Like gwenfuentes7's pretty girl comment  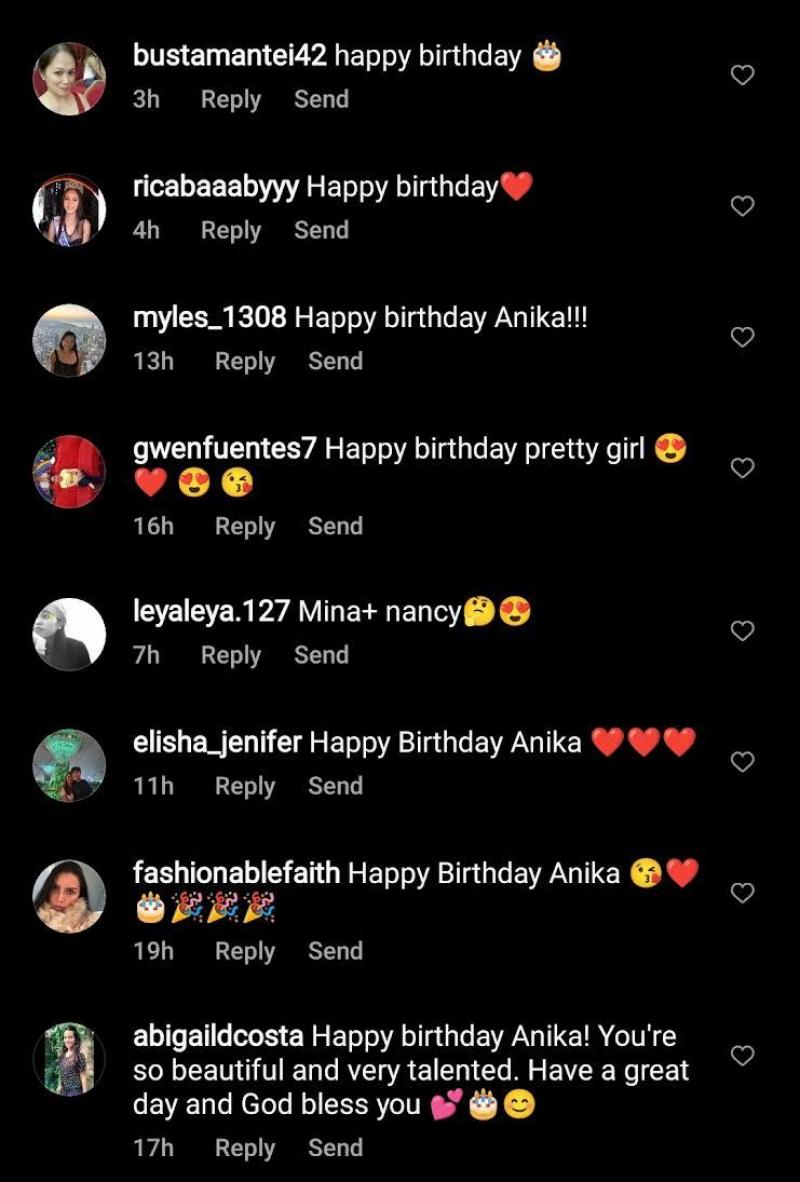(x=742, y=468)
